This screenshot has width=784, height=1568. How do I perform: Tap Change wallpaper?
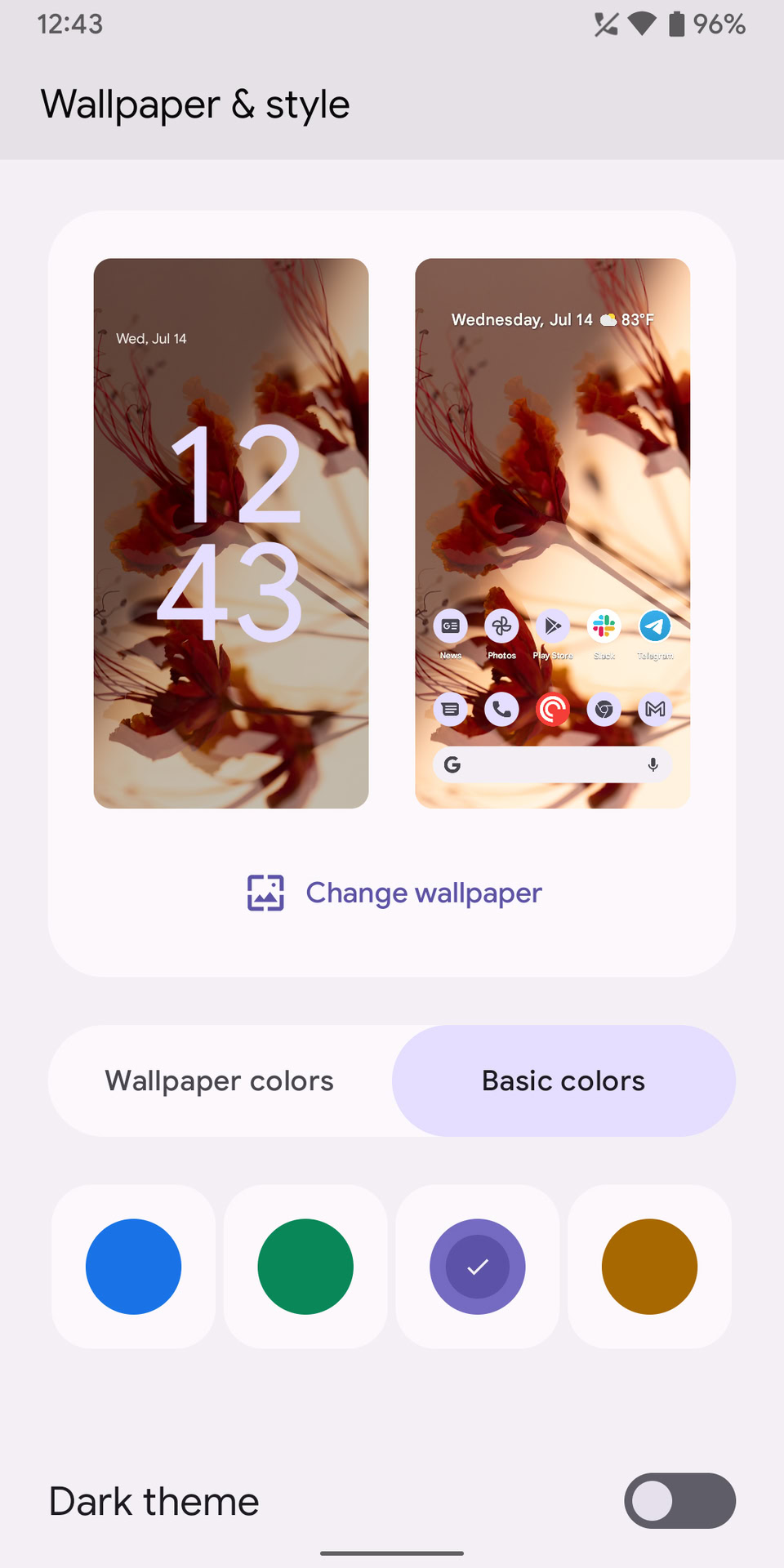pos(394,893)
